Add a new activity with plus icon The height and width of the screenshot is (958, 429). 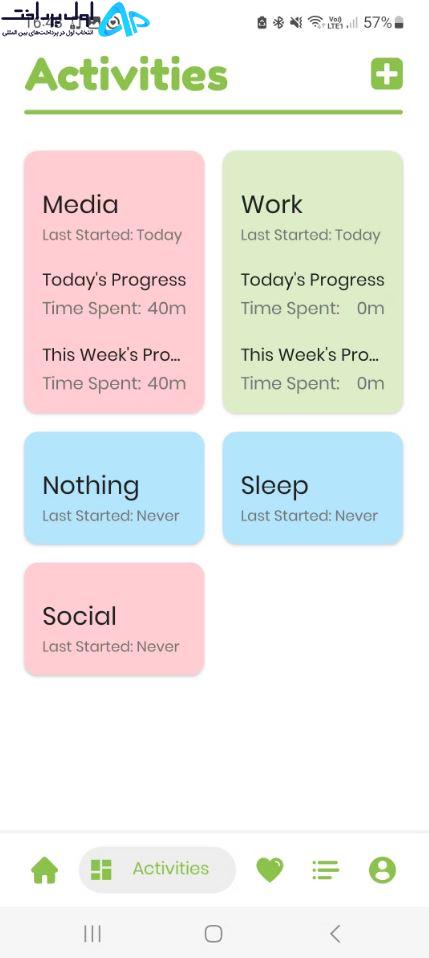pyautogui.click(x=387, y=74)
